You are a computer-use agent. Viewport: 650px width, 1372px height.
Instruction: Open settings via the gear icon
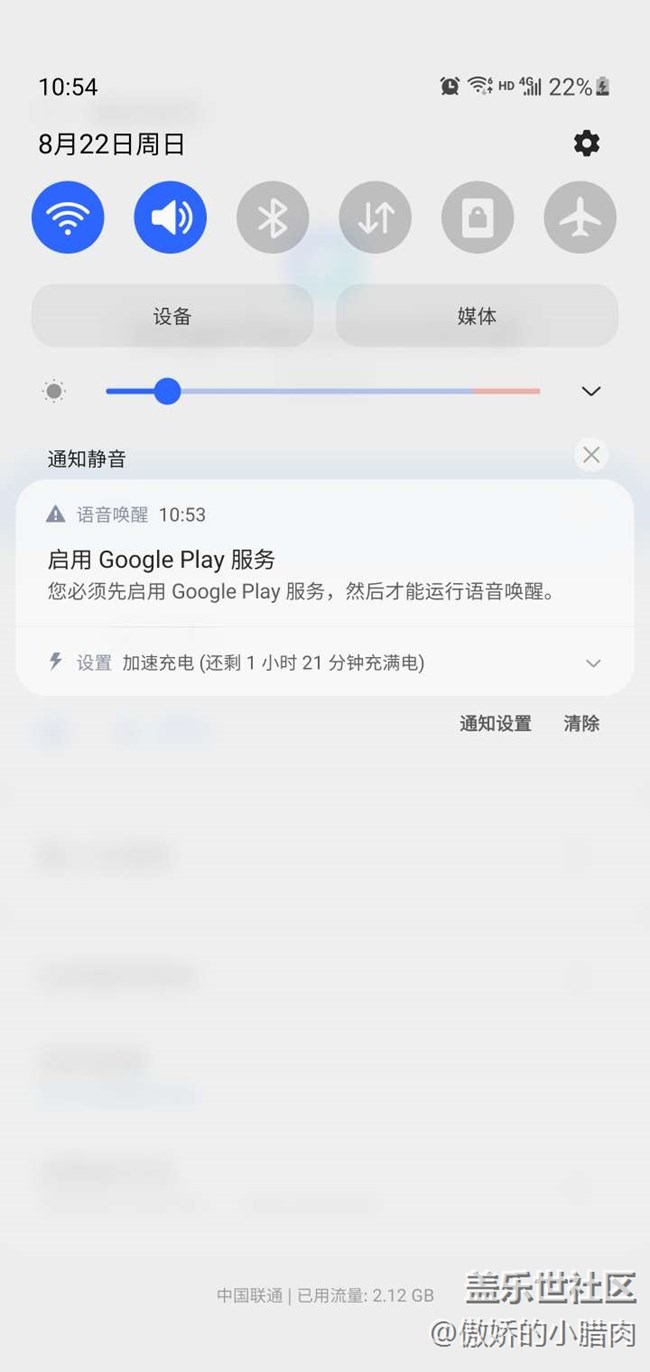[586, 144]
